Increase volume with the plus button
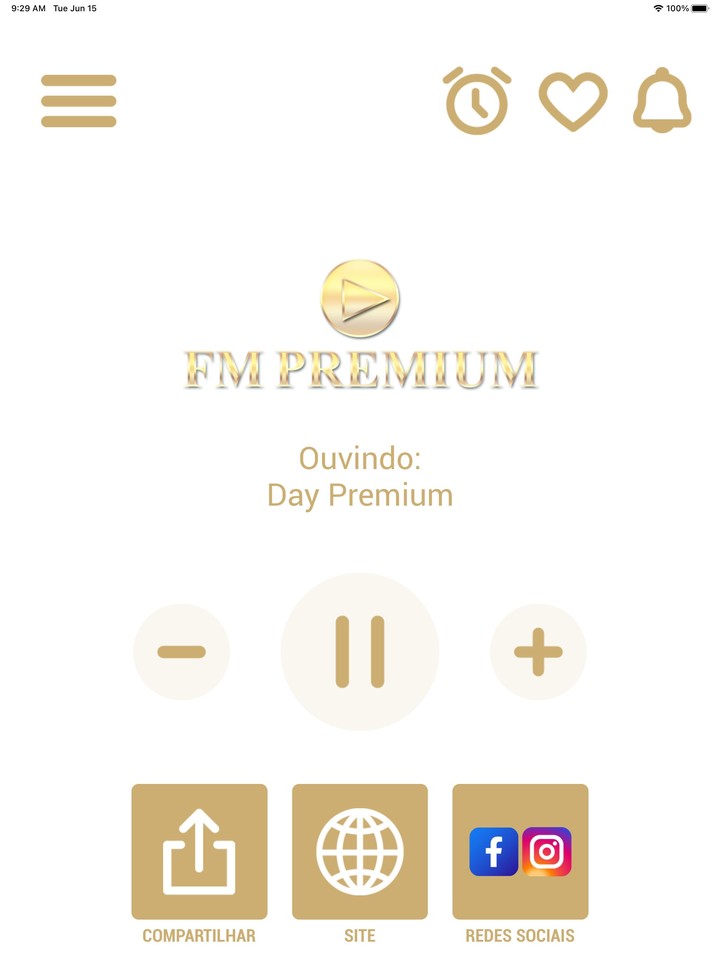The height and width of the screenshot is (960, 720). (538, 651)
